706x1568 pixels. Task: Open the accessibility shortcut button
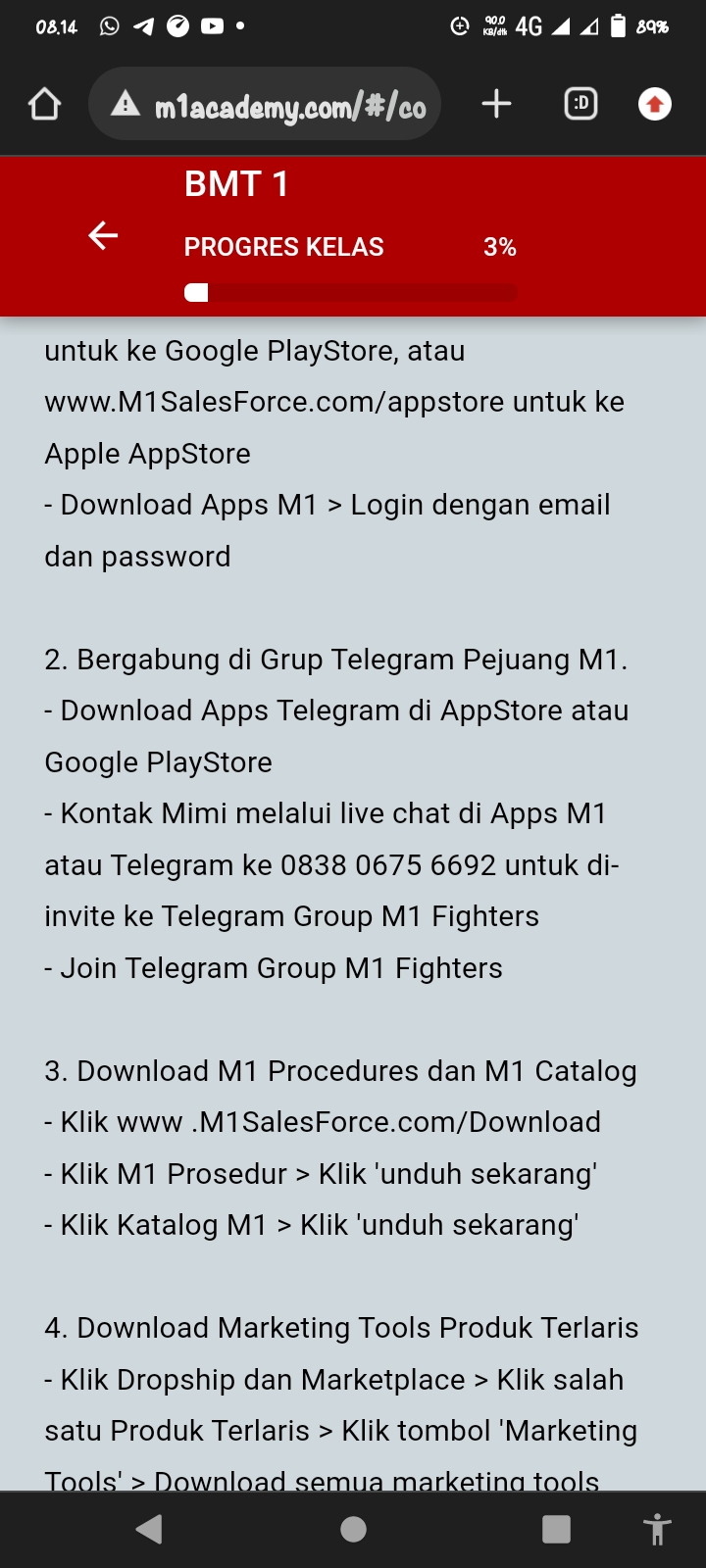point(657,1529)
